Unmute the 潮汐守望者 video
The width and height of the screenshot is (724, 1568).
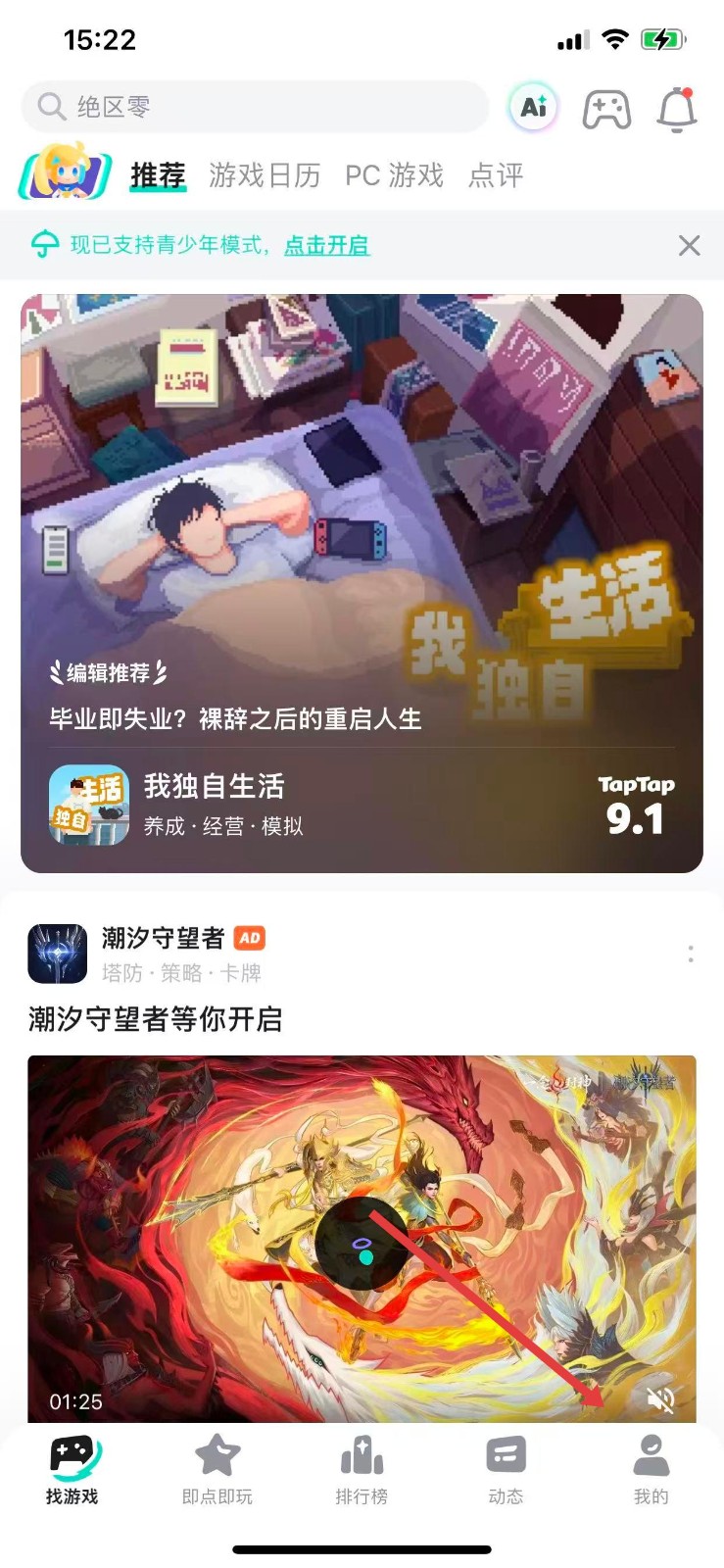pyautogui.click(x=661, y=1400)
